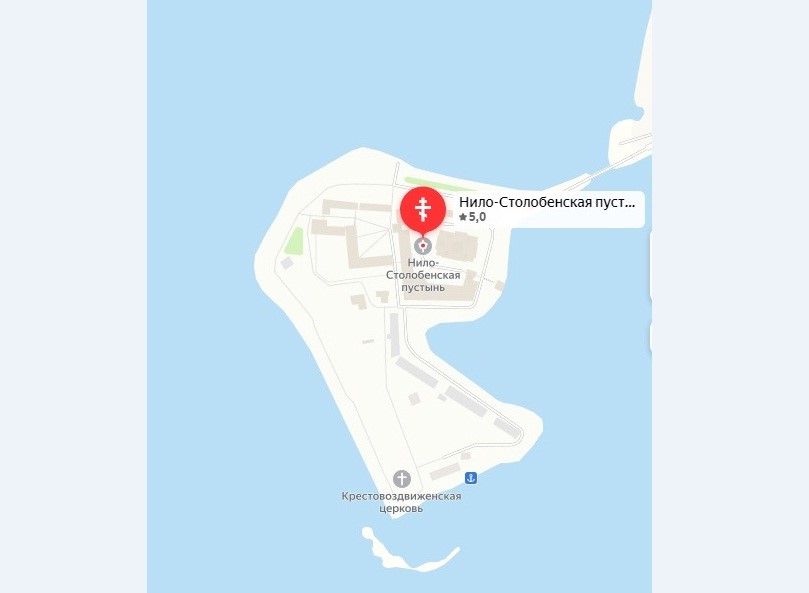
Task: Open the Нило-Столобенская пустынь info label
Action: (x=545, y=209)
